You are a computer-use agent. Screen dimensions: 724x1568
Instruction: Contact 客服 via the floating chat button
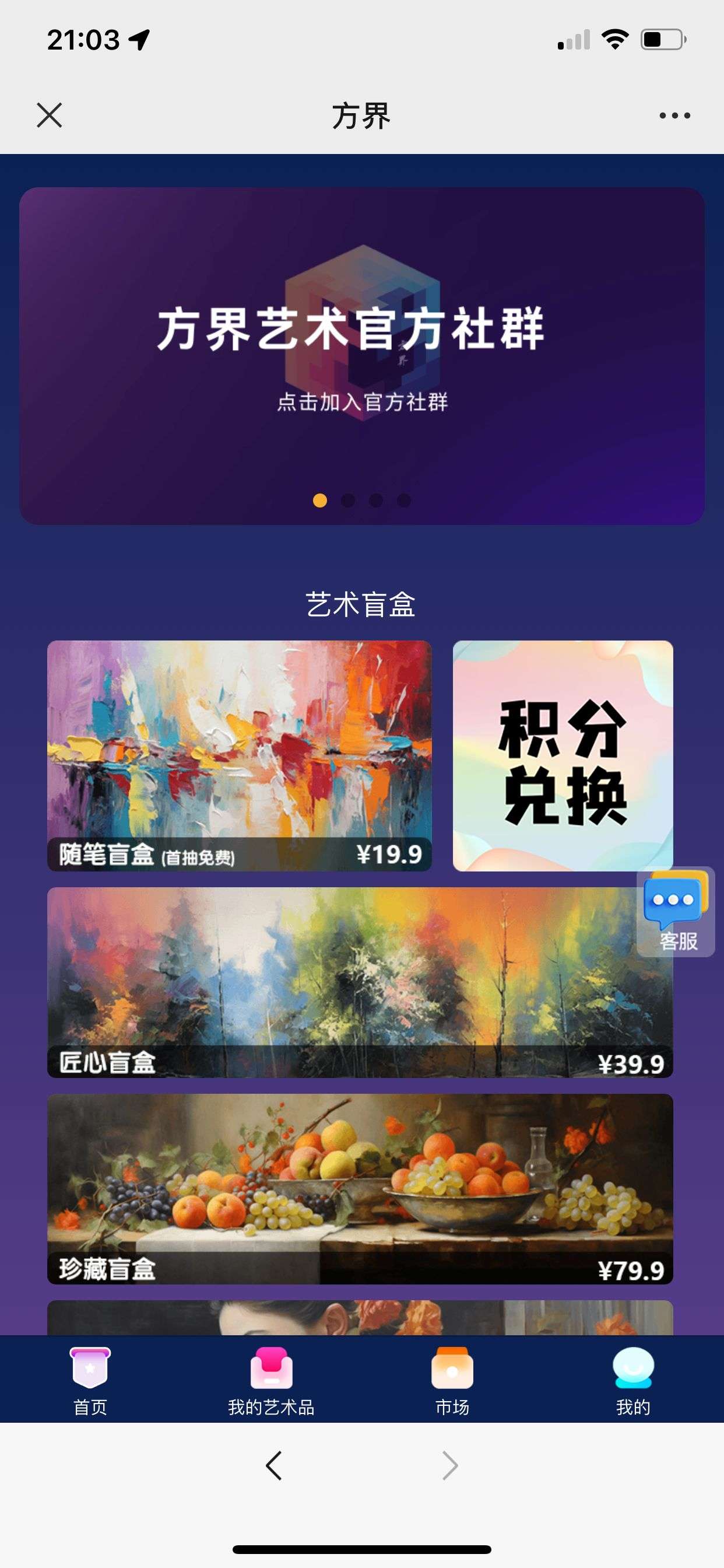(676, 911)
